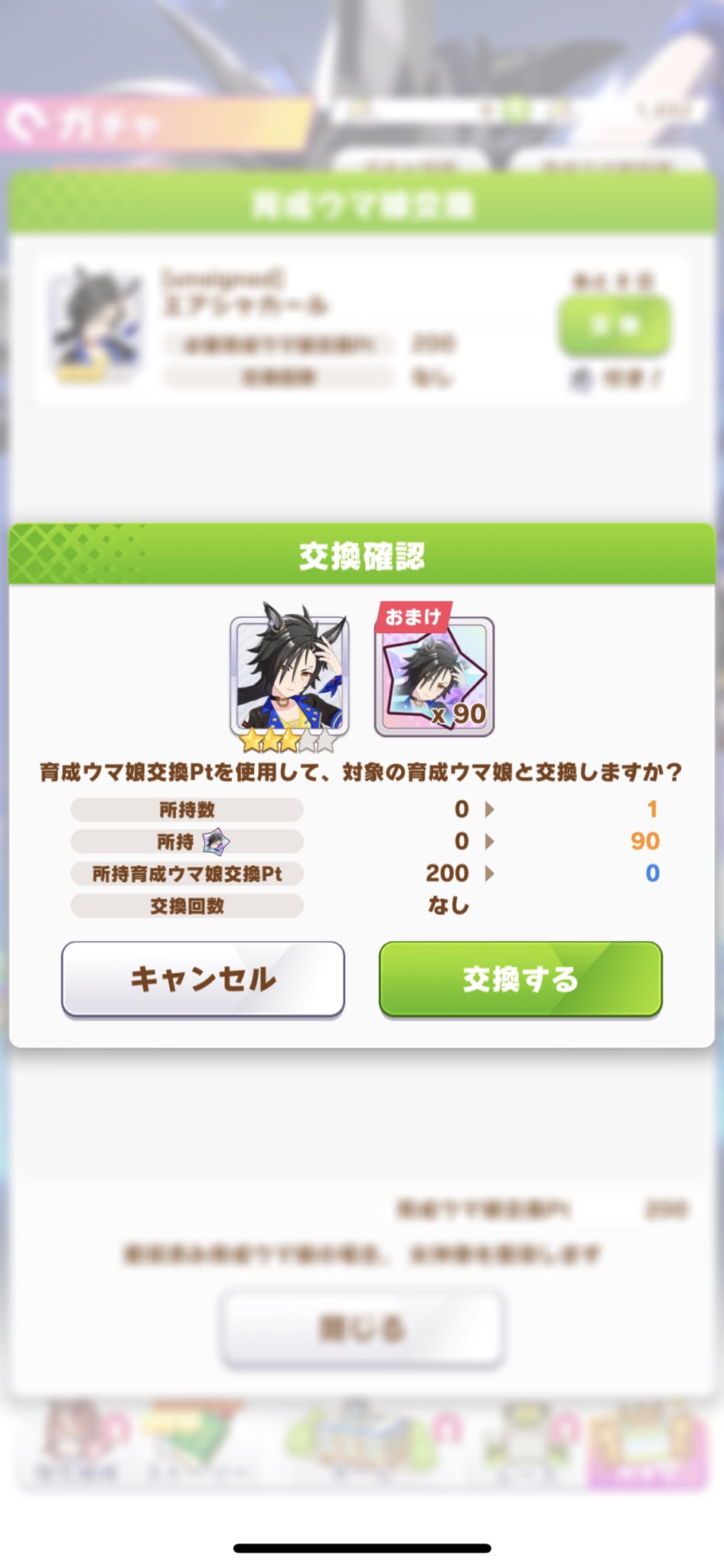Tap the キャンセル button
Screen dimensions: 724x1568
tap(203, 979)
